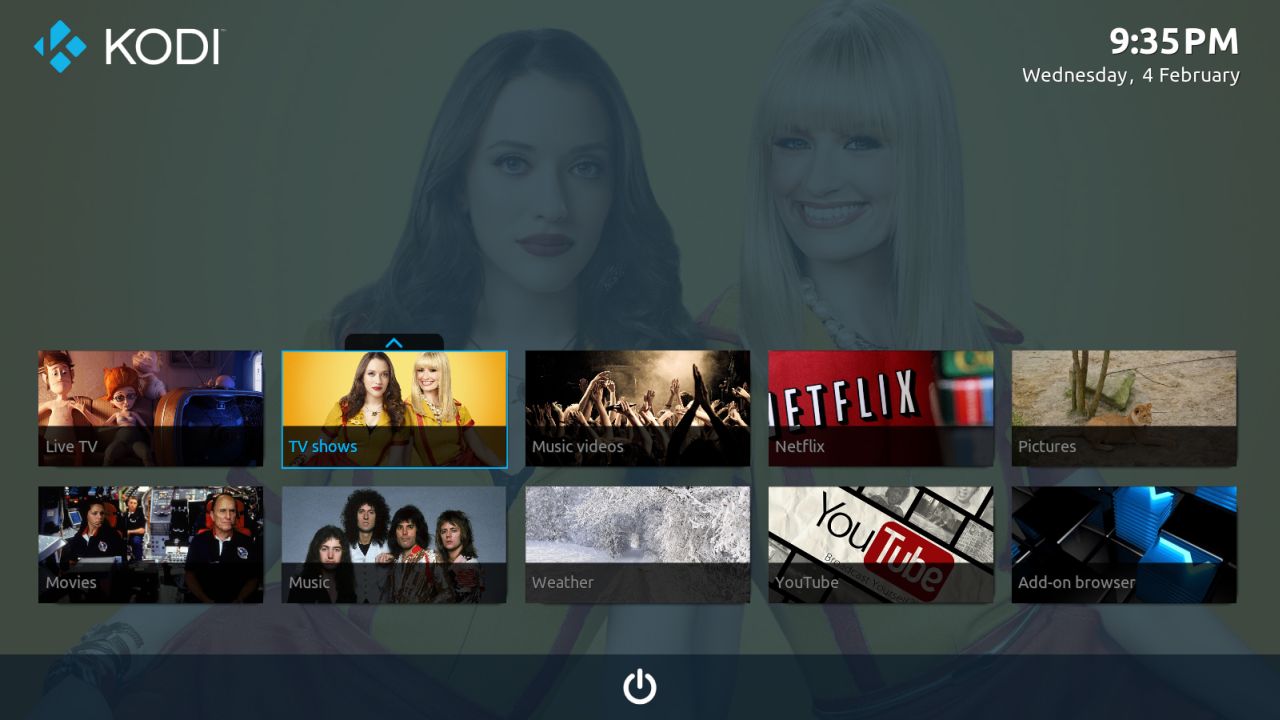The width and height of the screenshot is (1280, 720).
Task: Go to Movies
Action: (150, 544)
